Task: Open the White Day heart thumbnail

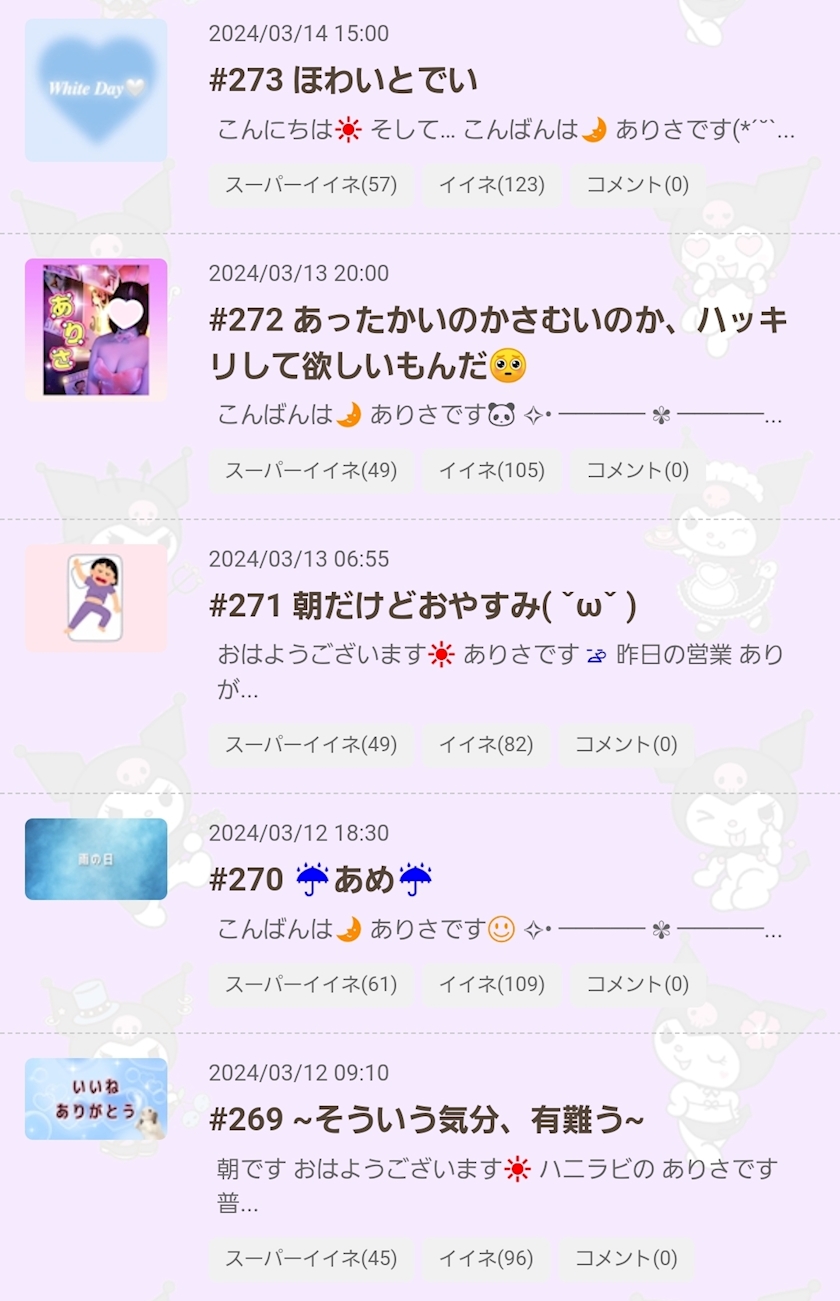Action: click(96, 90)
